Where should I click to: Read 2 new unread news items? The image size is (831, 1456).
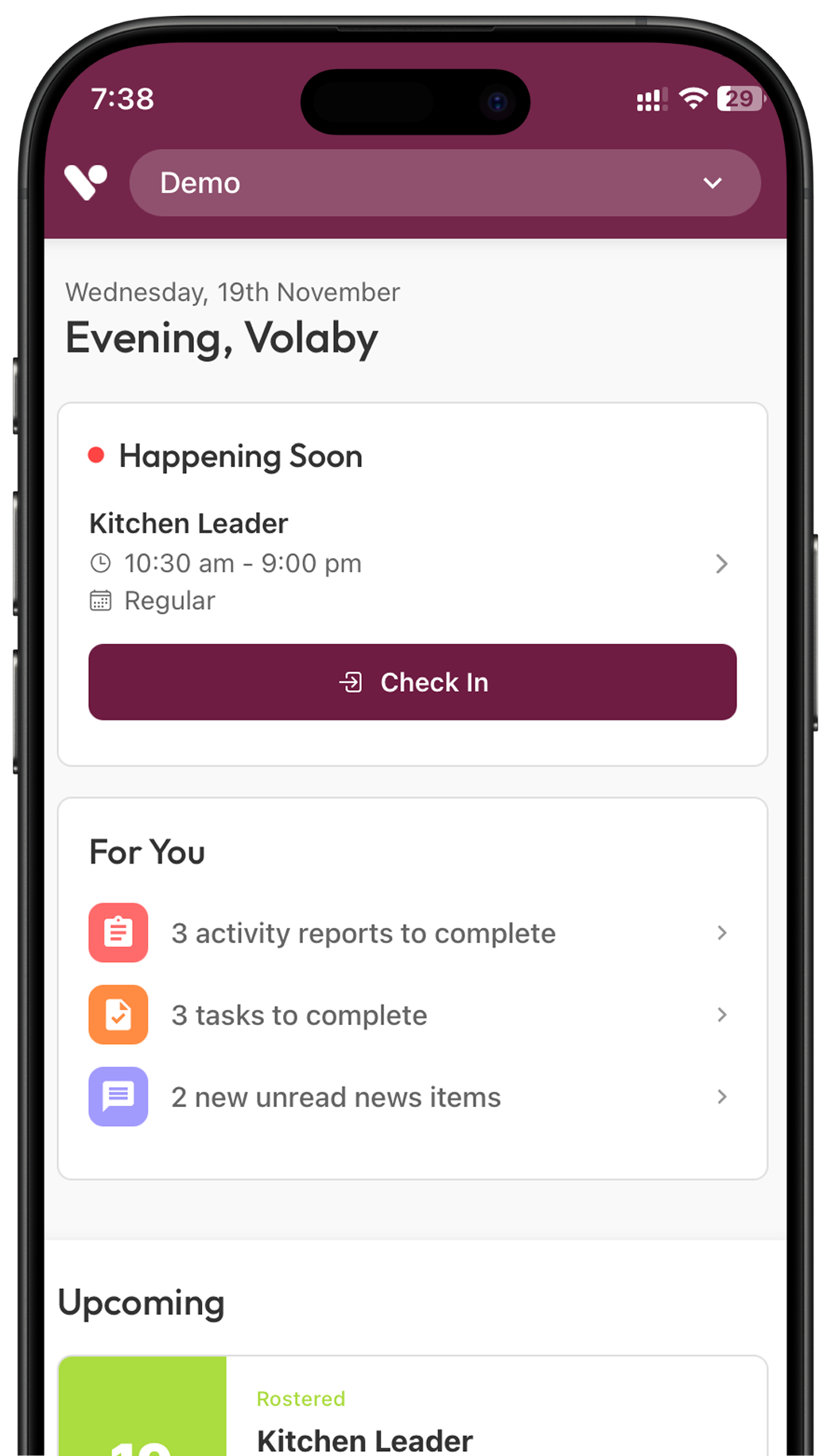tap(410, 1097)
